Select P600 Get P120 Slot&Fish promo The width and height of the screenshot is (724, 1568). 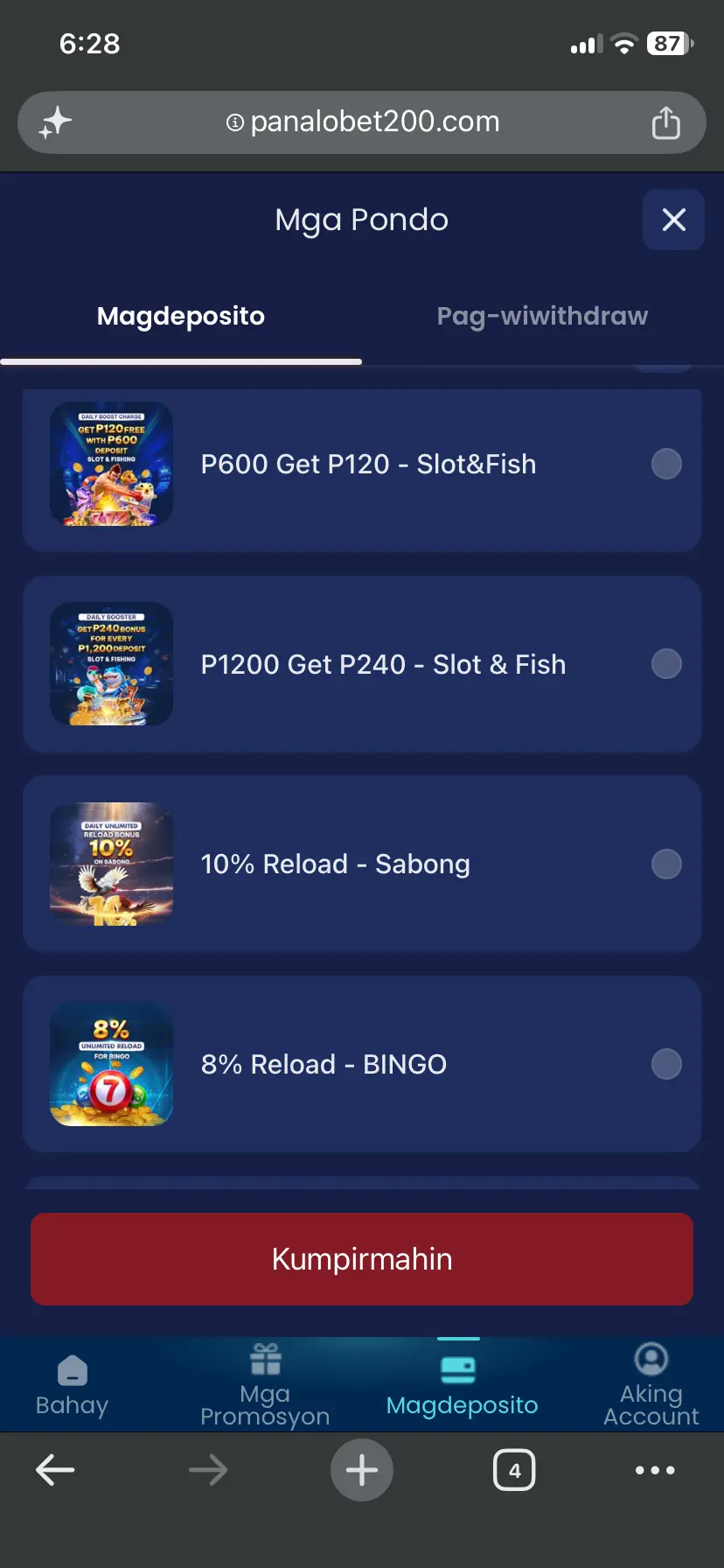coord(362,464)
